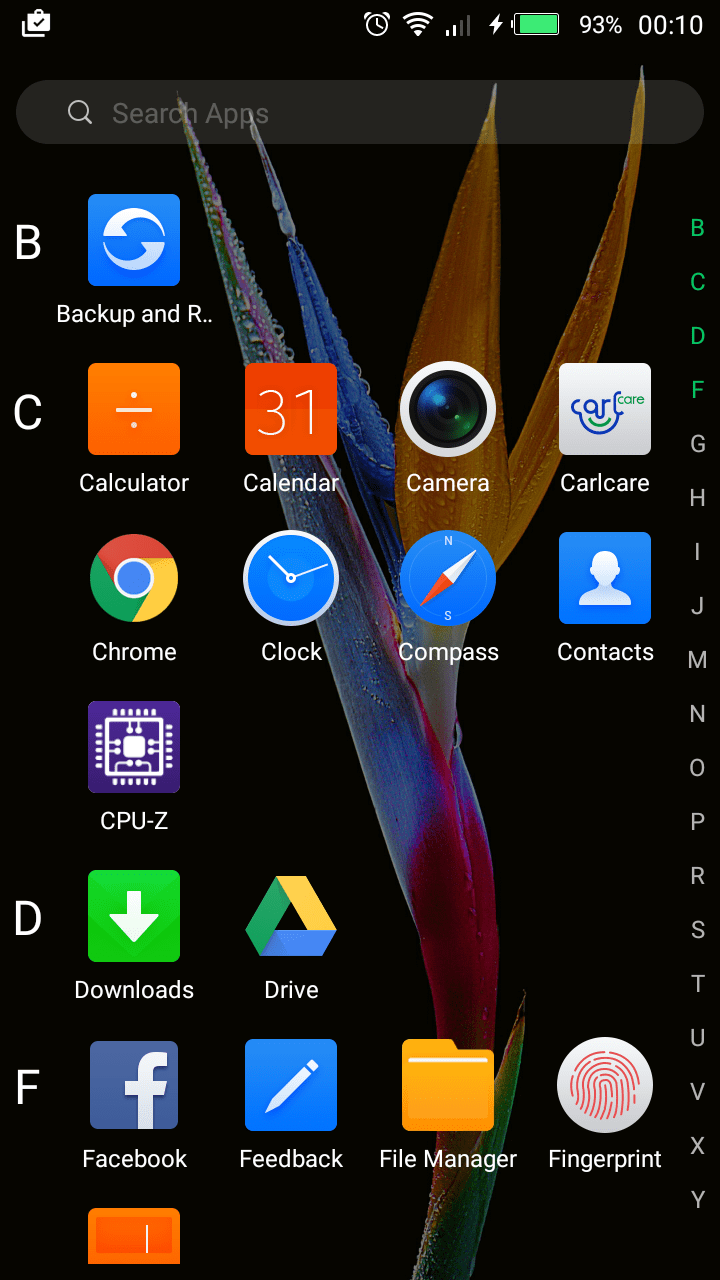Tap the Search Apps field
720x1280 pixels.
pos(360,113)
